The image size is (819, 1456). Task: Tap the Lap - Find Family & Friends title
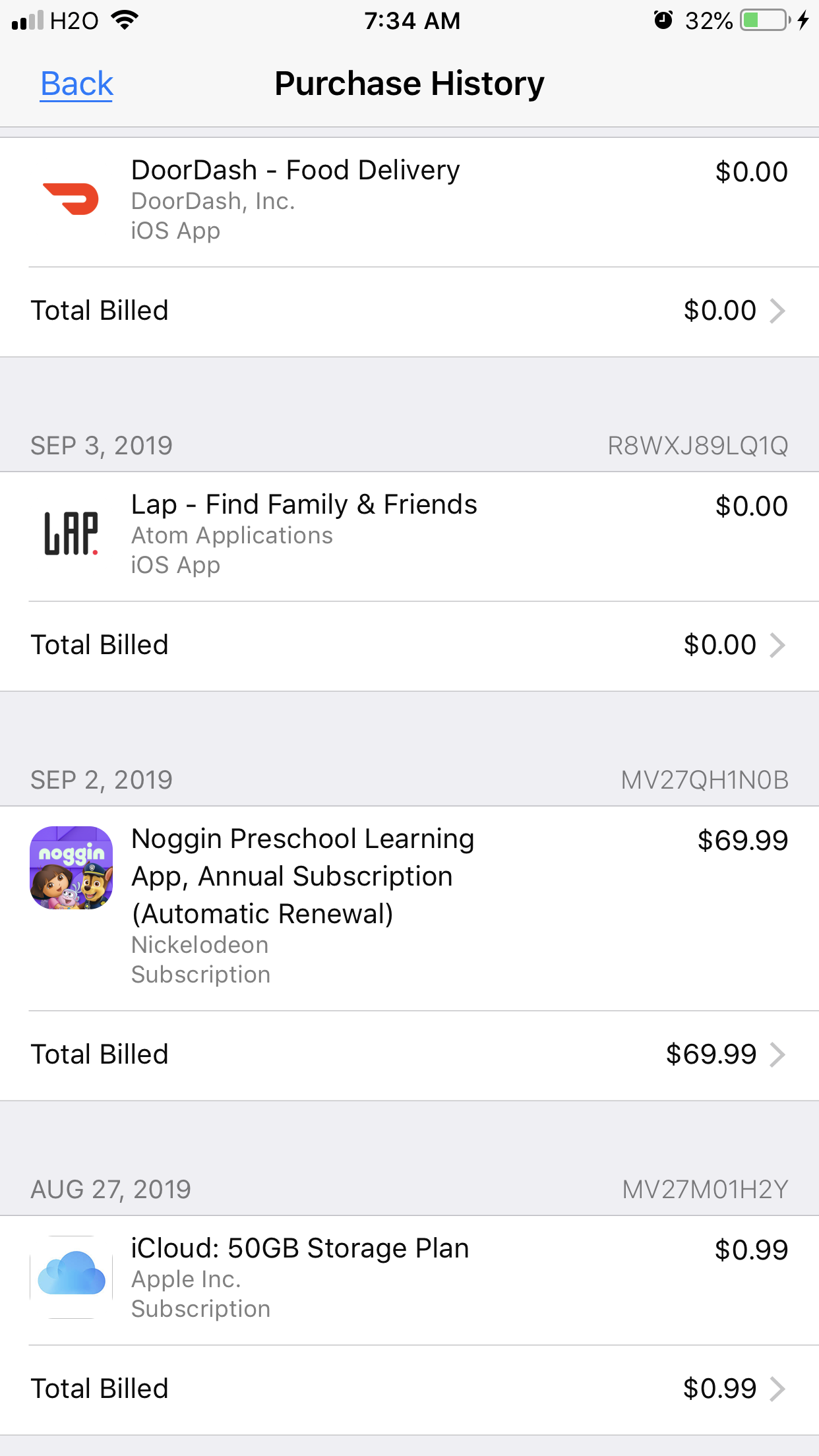point(305,504)
